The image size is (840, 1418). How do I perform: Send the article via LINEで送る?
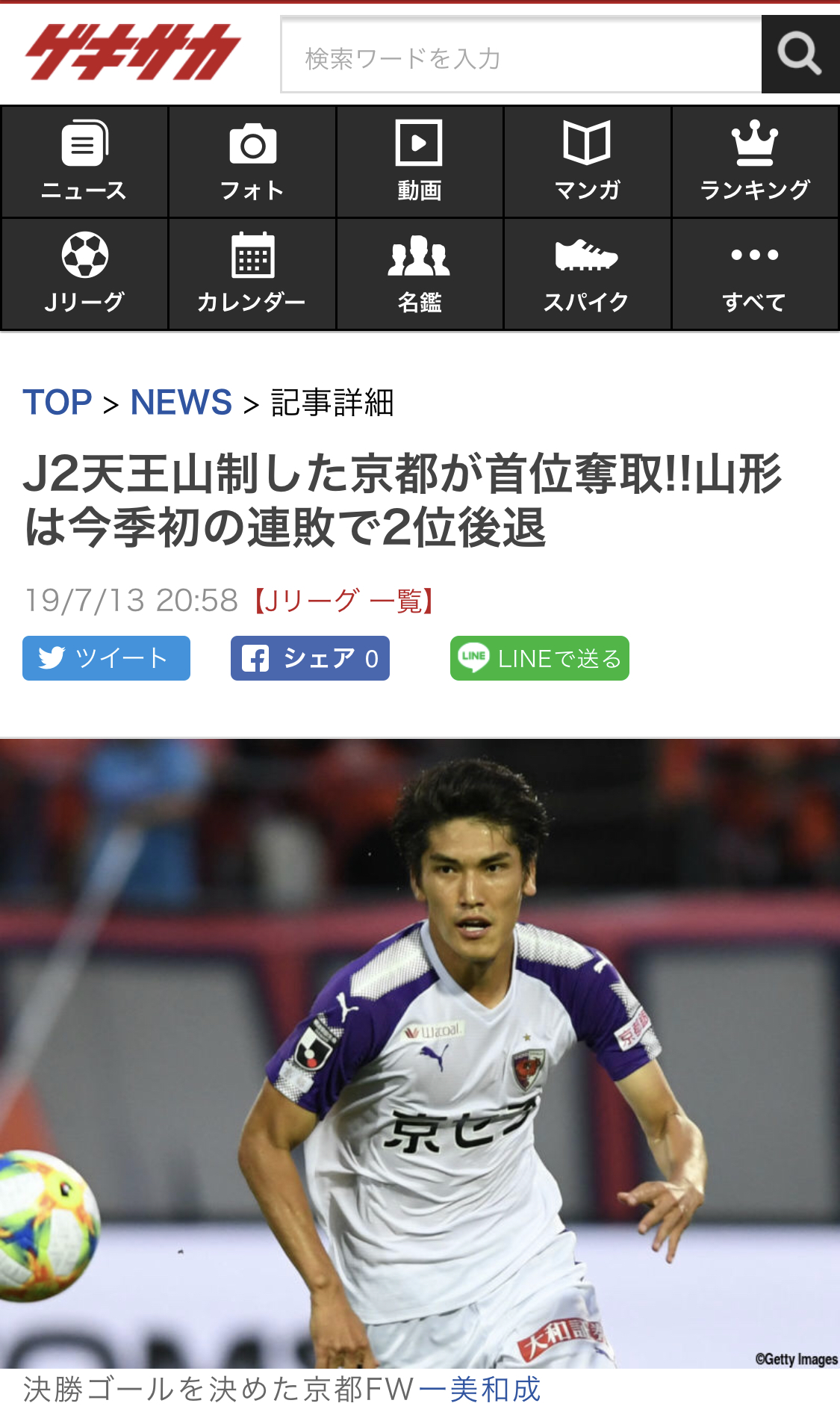point(540,658)
